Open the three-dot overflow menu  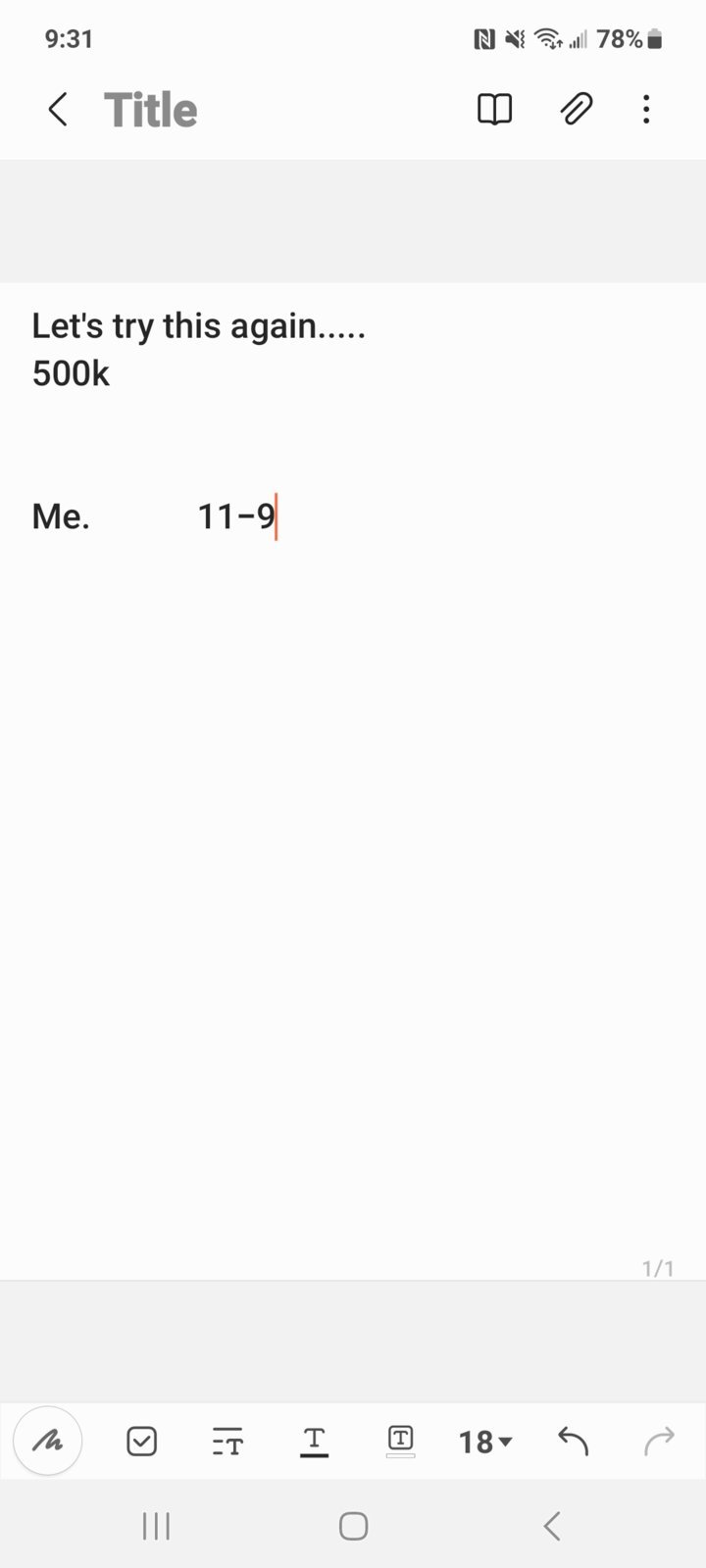pos(645,109)
